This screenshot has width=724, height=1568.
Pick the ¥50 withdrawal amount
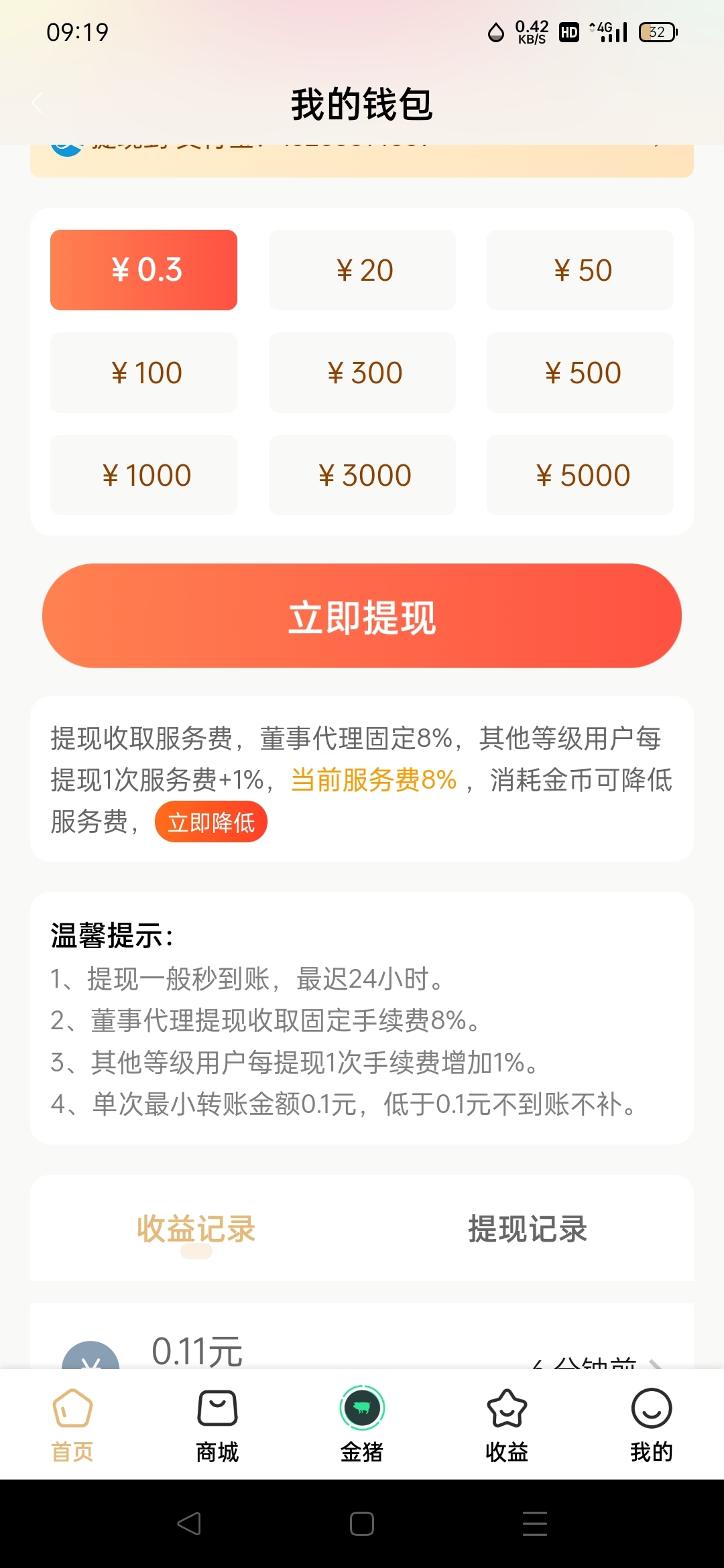click(580, 270)
